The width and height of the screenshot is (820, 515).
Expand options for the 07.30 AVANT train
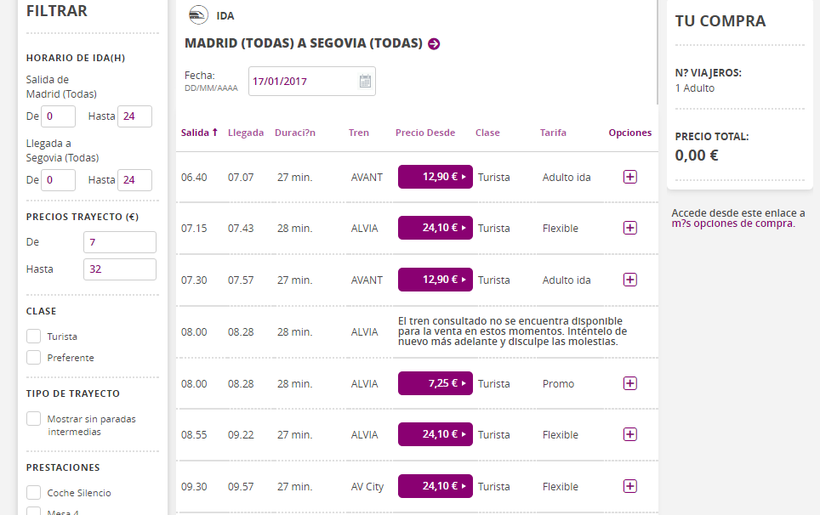630,280
